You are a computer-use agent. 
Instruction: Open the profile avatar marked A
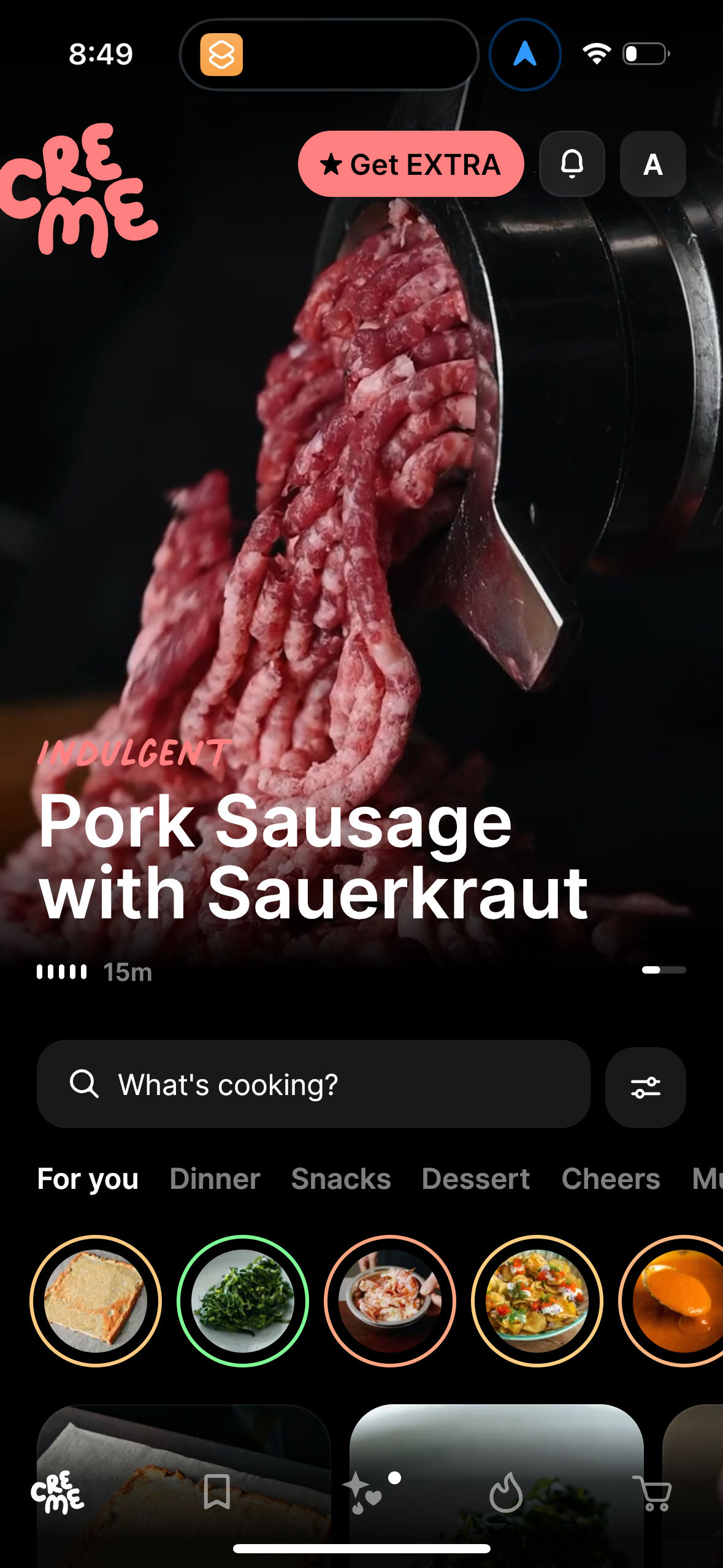click(652, 164)
